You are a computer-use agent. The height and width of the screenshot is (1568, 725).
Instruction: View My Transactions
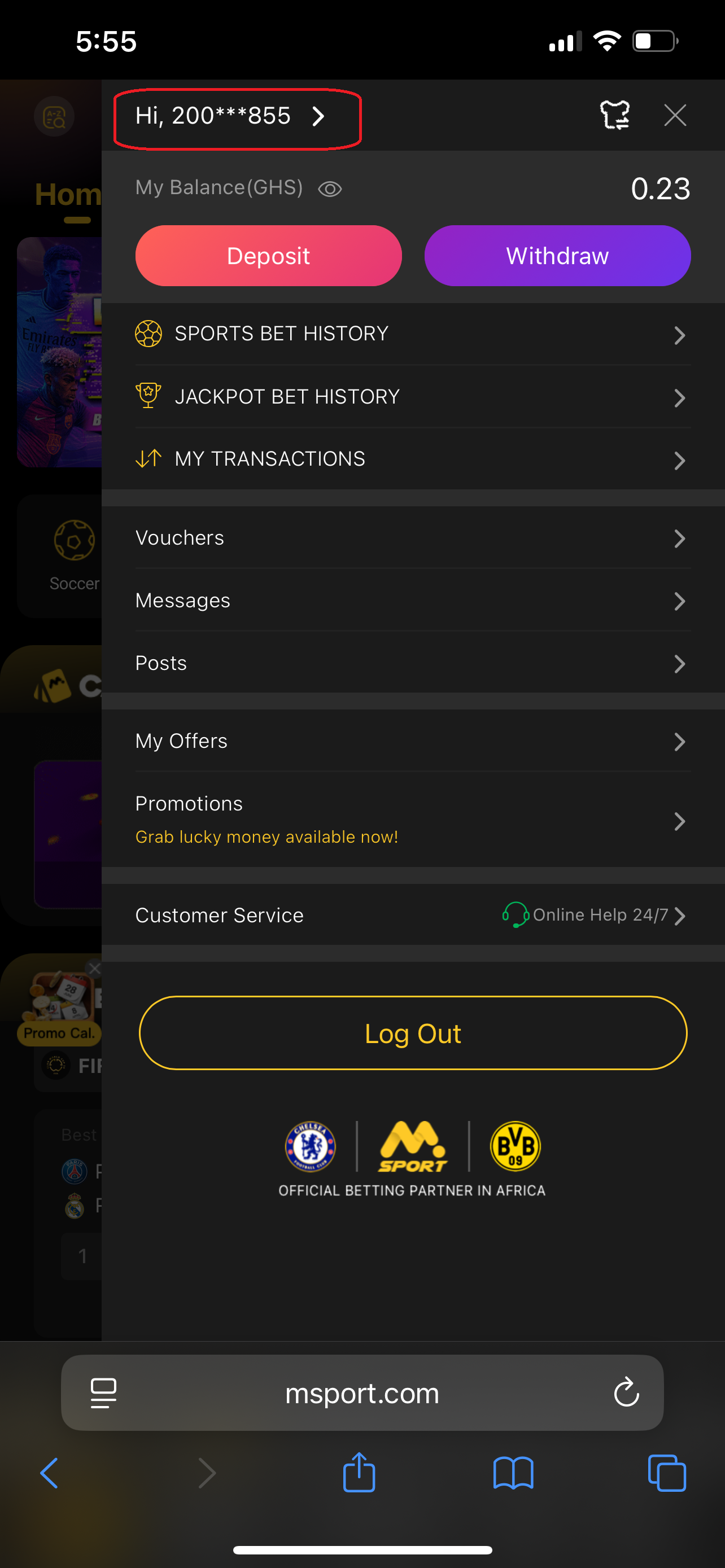(412, 459)
